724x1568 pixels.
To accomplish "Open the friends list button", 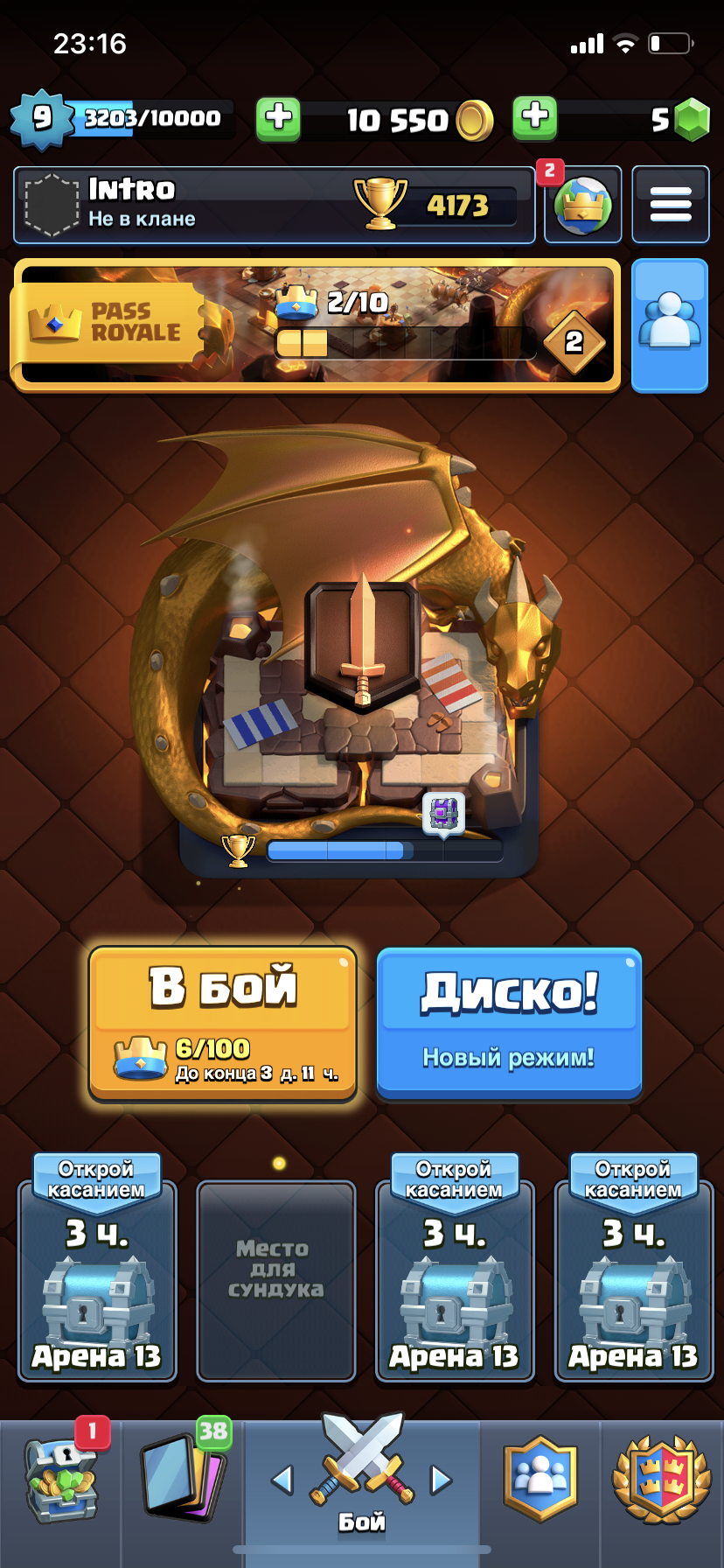I will click(x=670, y=325).
